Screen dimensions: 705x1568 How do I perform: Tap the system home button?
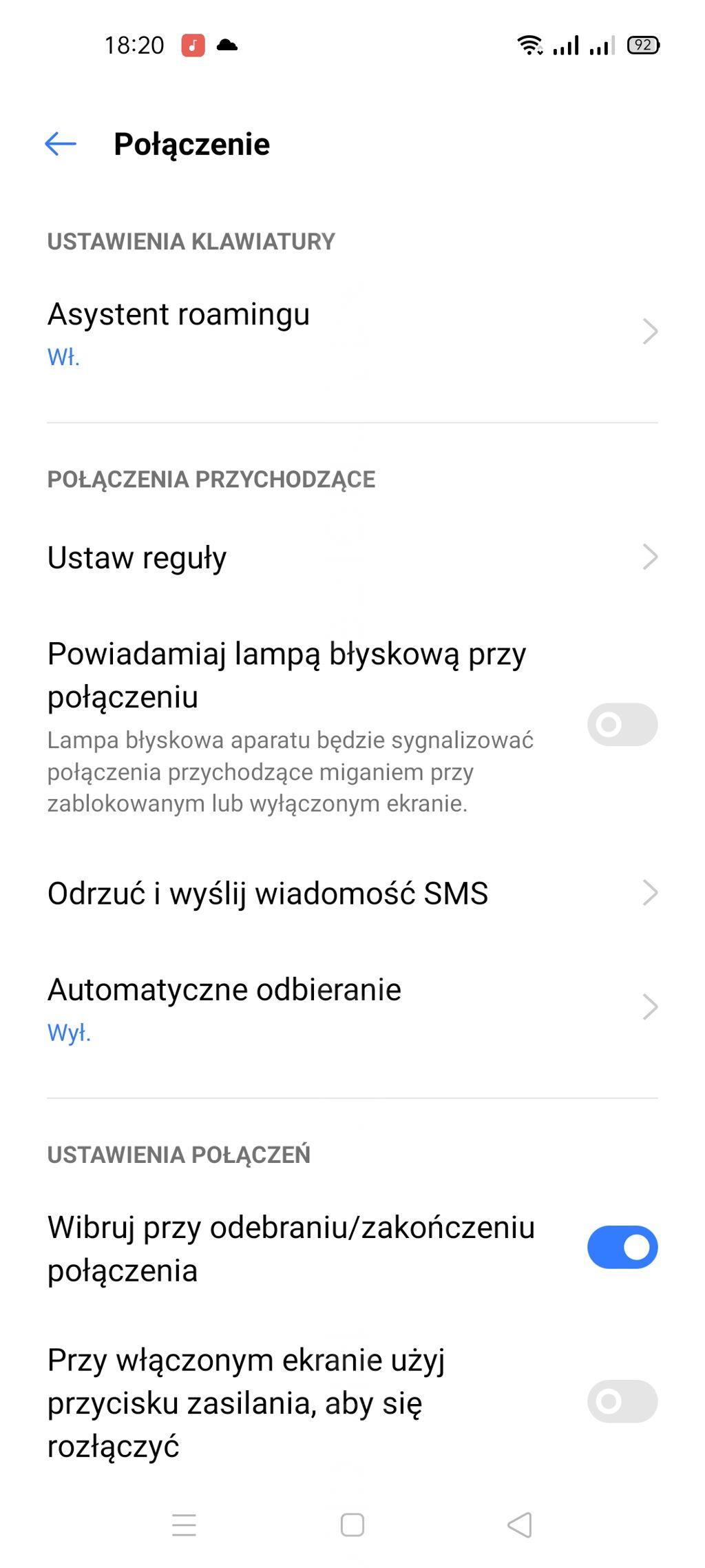pos(352,1525)
